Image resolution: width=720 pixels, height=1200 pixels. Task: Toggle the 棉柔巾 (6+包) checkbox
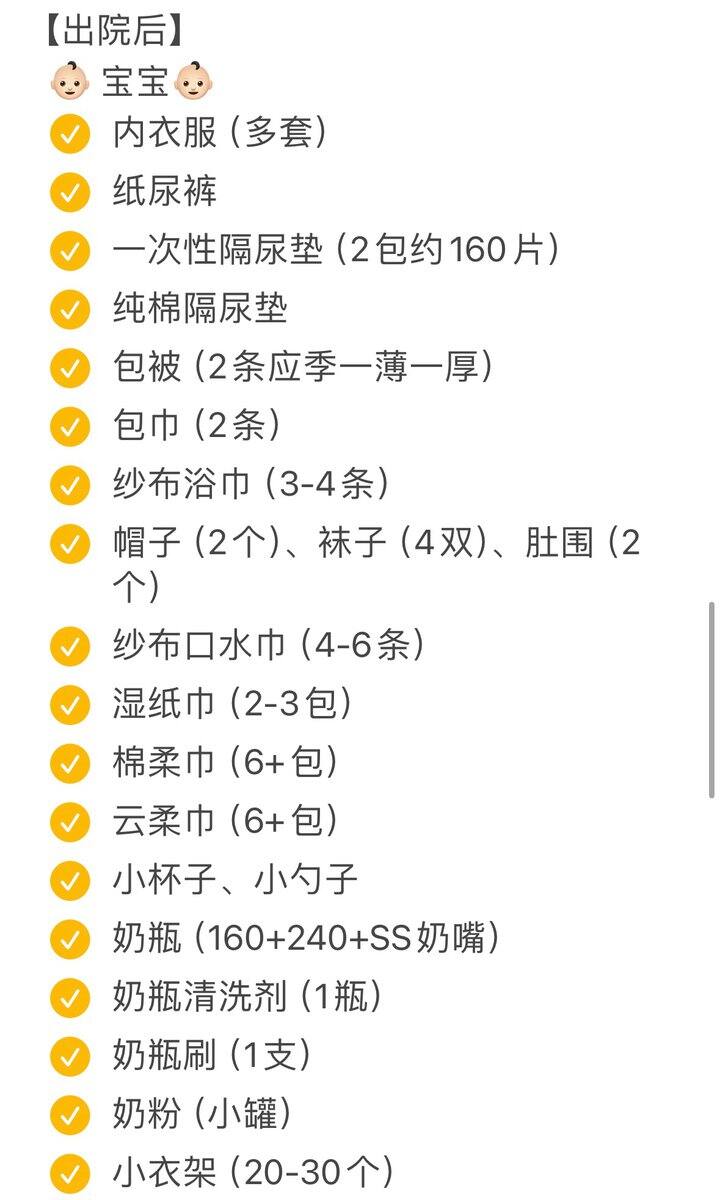pos(69,764)
